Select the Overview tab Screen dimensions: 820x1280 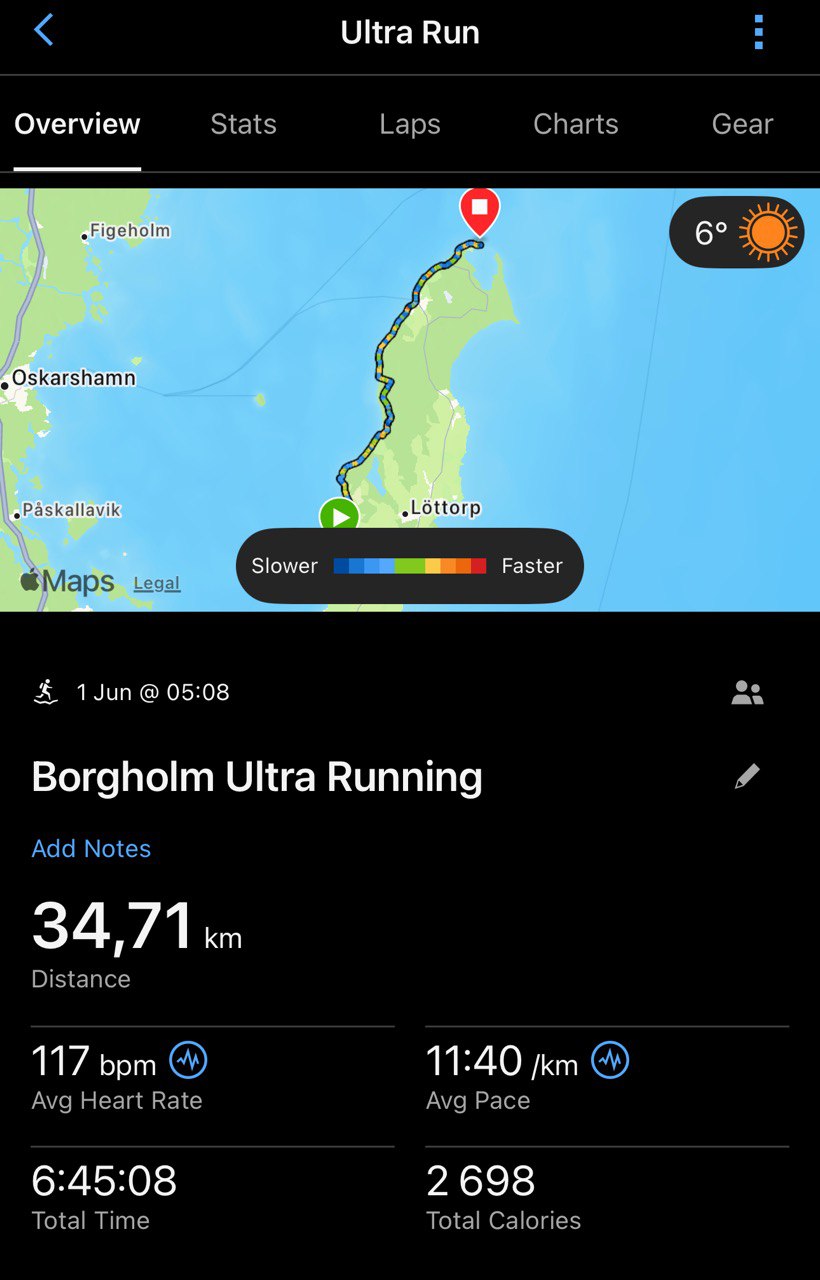tap(77, 124)
